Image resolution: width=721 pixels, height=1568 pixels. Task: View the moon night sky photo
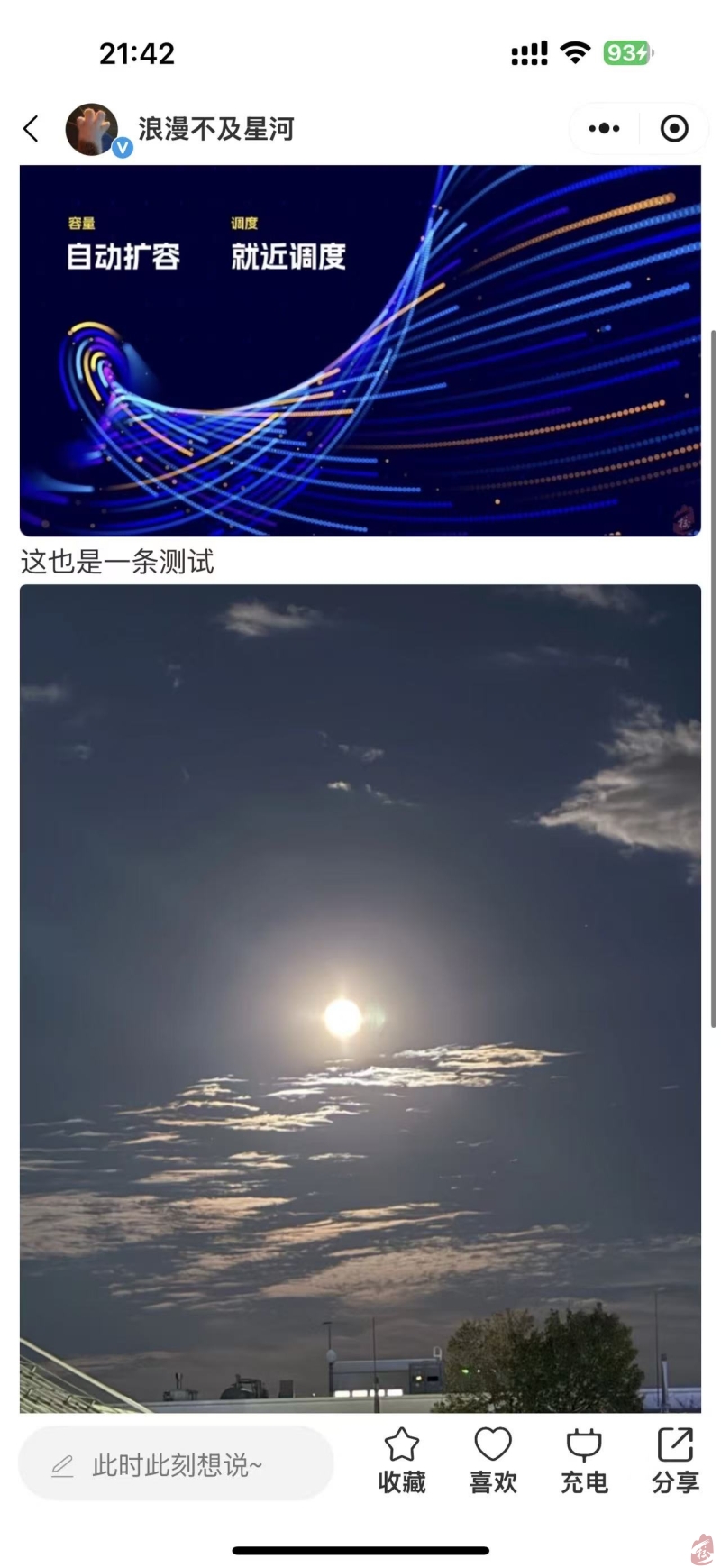click(x=360, y=996)
